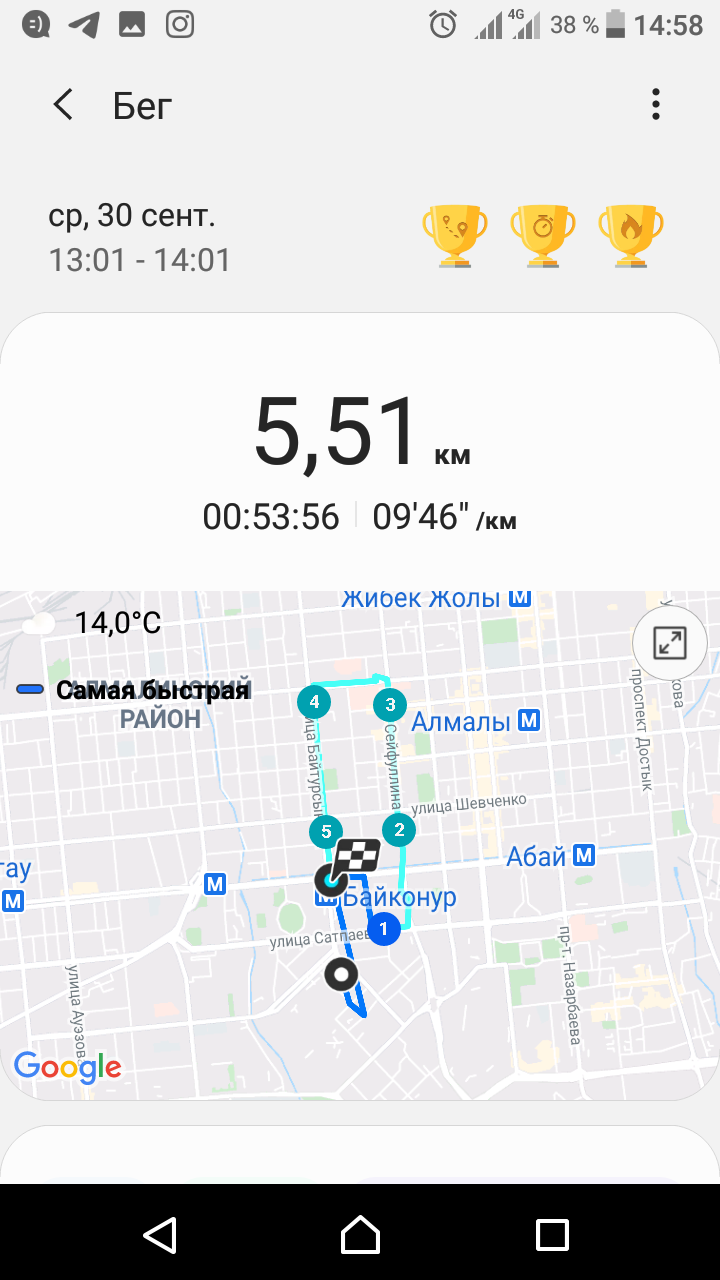This screenshot has height=1280, width=720.
Task: Go back from the Бег screen
Action: pos(63,105)
